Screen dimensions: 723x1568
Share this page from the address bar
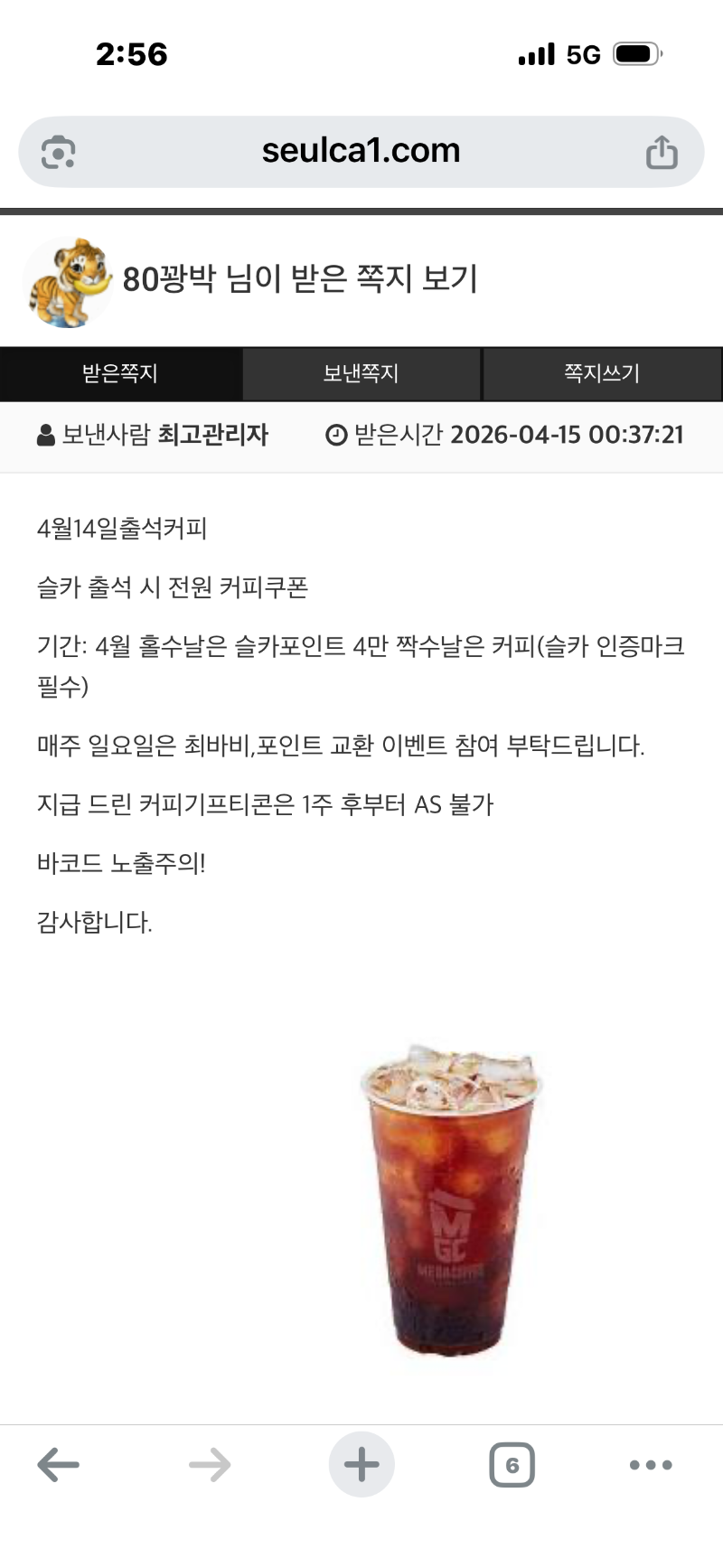(x=662, y=152)
